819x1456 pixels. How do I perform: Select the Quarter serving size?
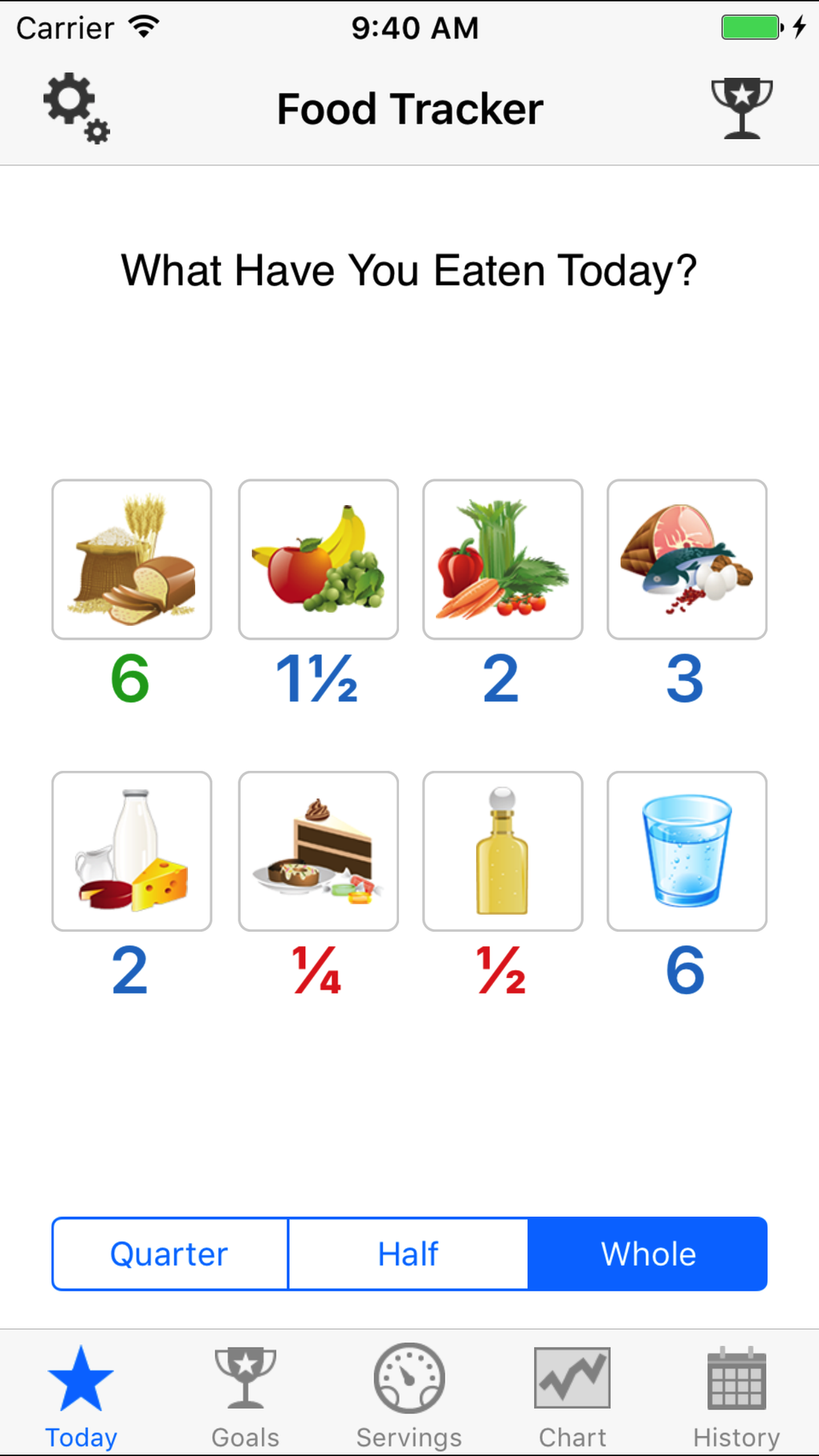pos(169,1254)
